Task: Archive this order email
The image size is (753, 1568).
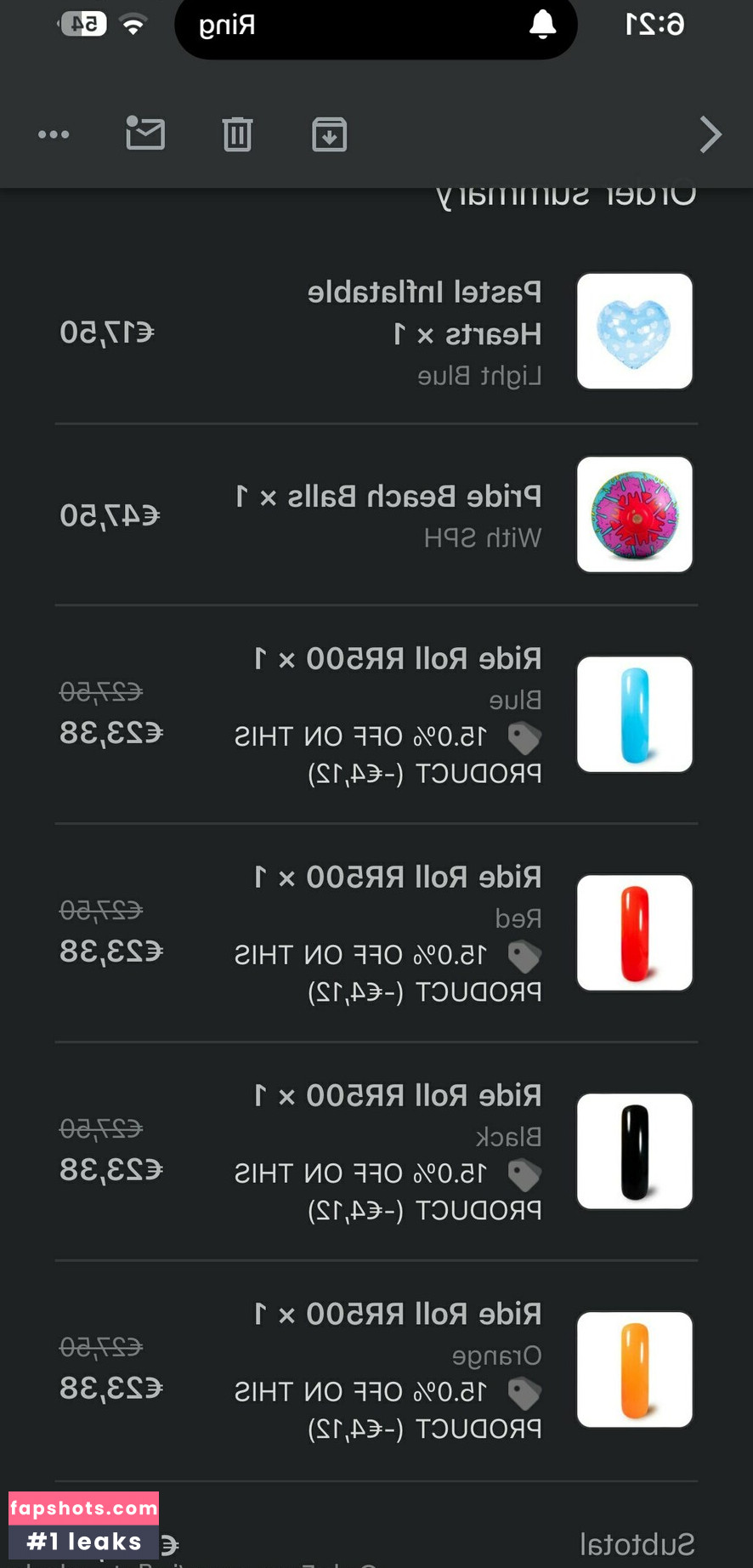Action: pos(329,134)
